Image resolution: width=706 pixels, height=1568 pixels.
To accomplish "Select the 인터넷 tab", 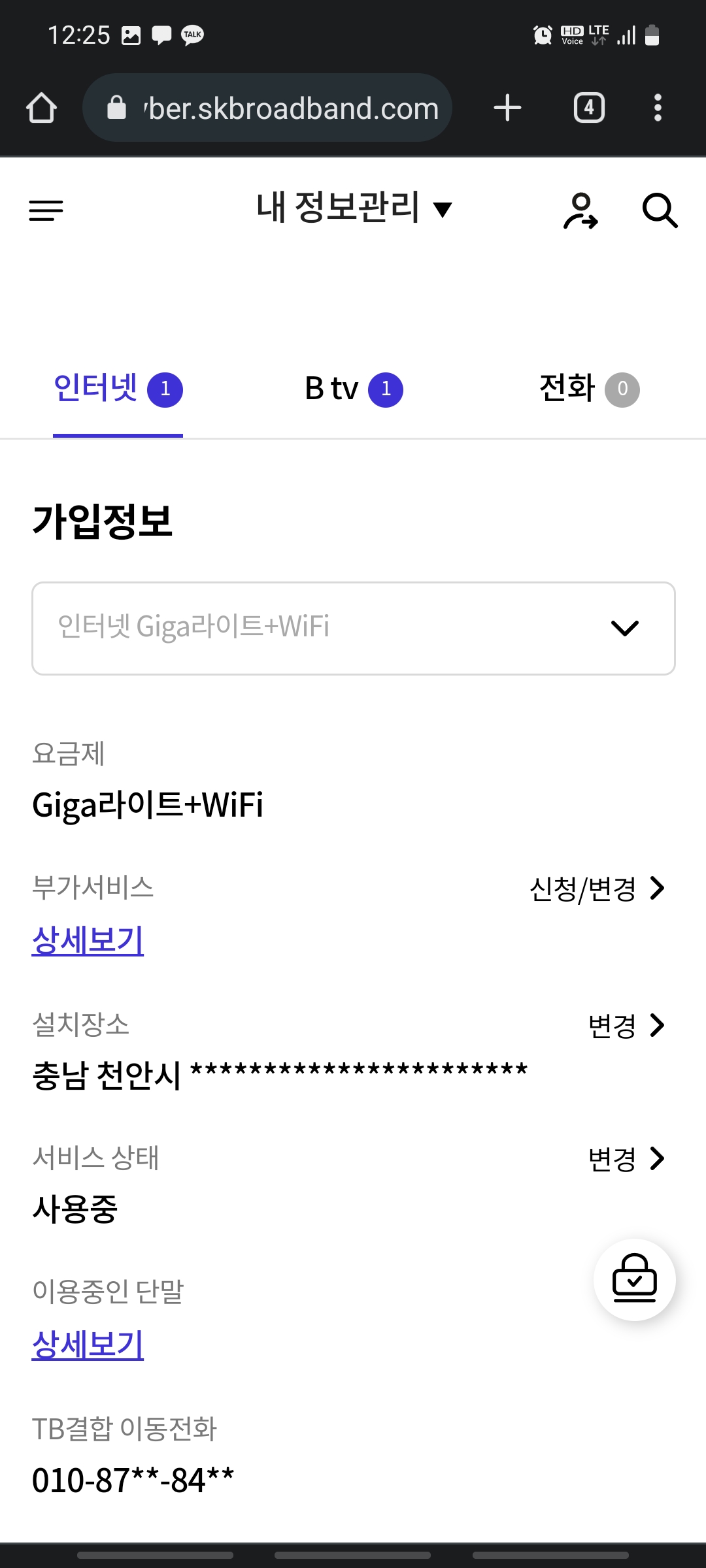I will point(118,389).
